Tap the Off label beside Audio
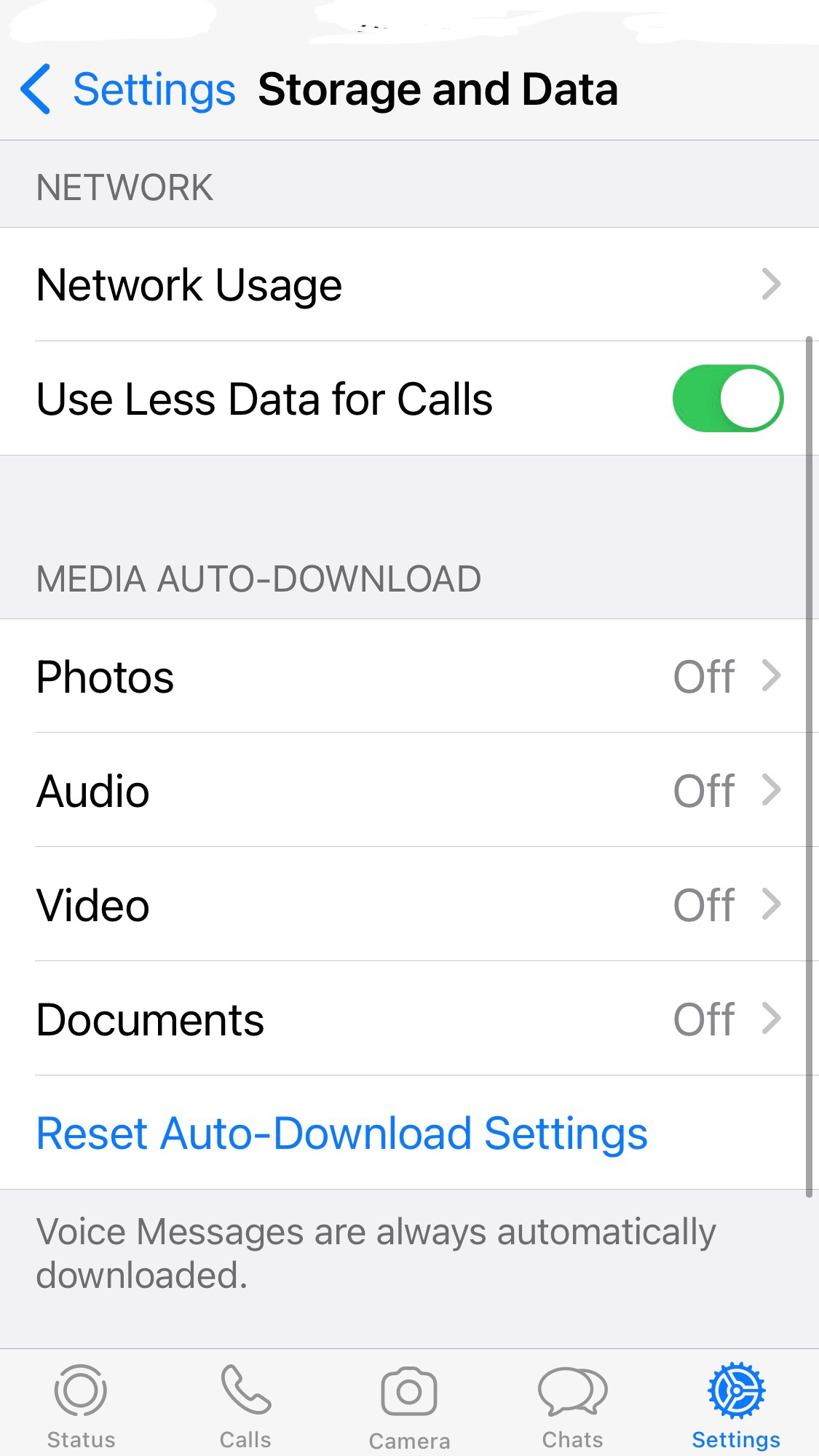Screen dimensions: 819x1456 click(x=704, y=790)
